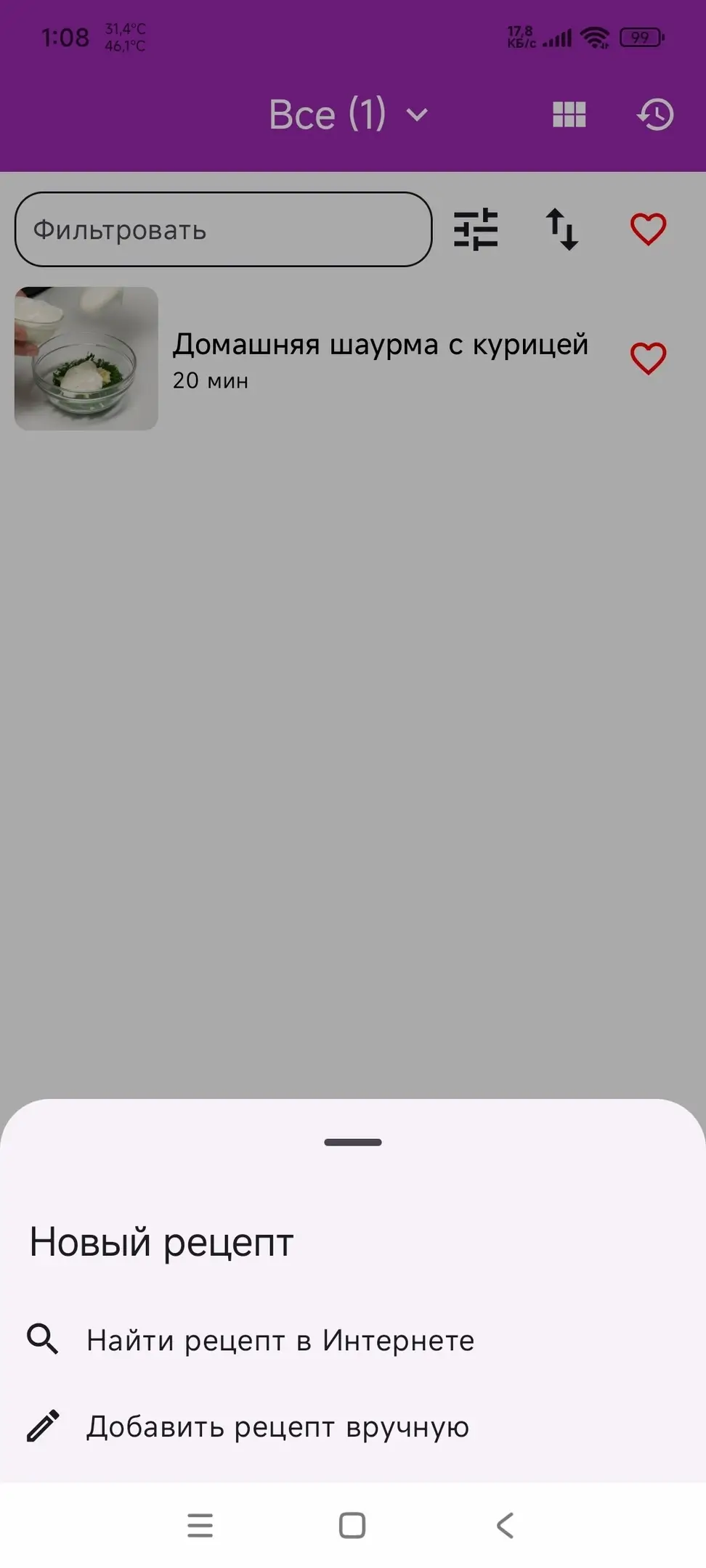Switch to grid view
The width and height of the screenshot is (706, 1568).
point(569,115)
